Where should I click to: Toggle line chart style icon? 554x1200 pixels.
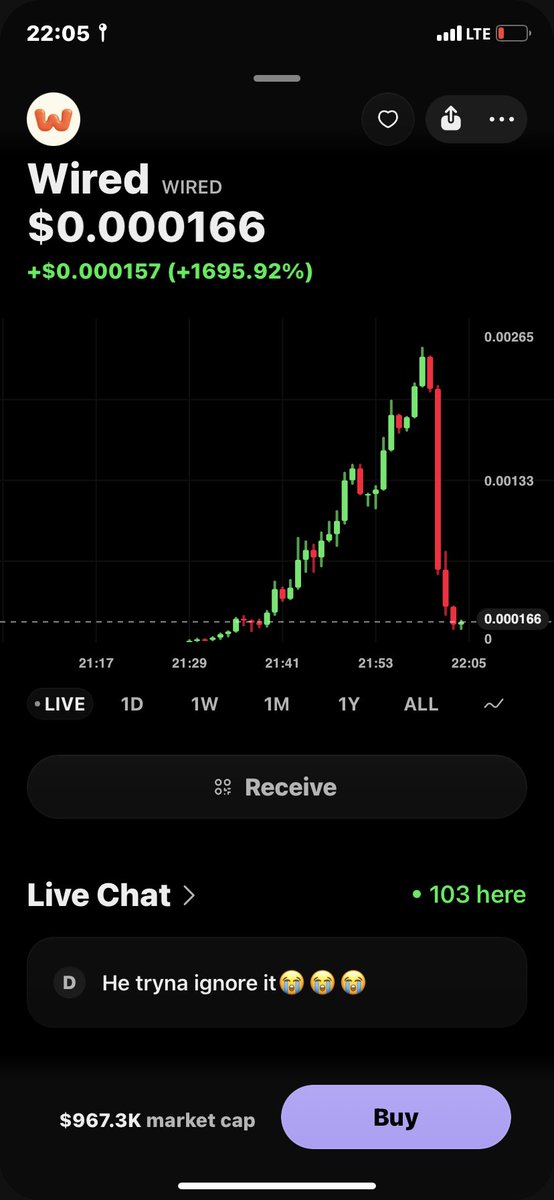[x=494, y=704]
